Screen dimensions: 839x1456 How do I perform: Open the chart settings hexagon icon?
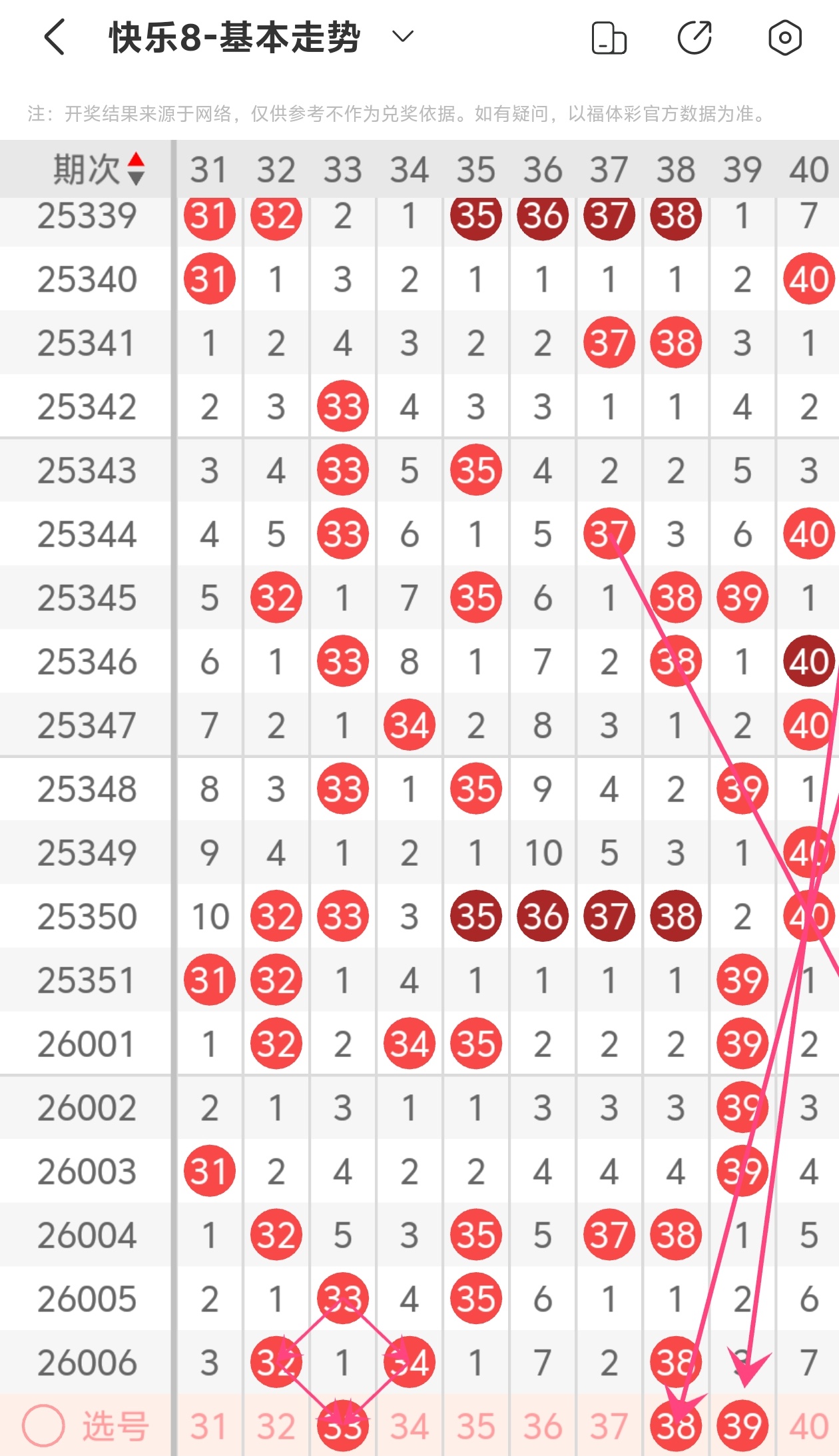tap(784, 37)
